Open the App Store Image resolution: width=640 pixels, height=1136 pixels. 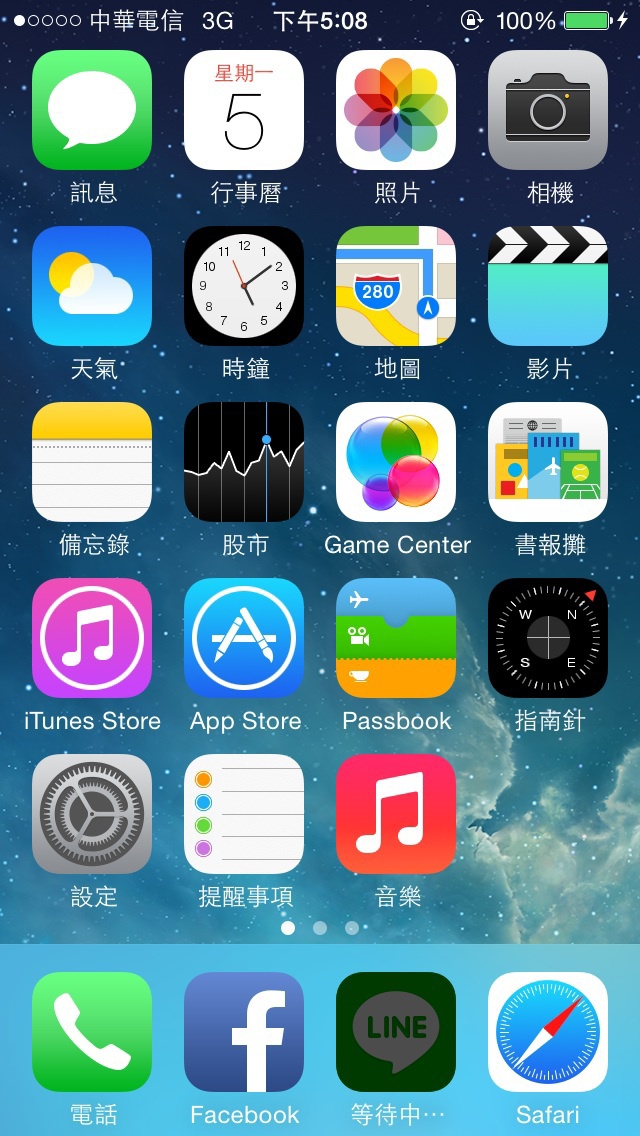[244, 638]
